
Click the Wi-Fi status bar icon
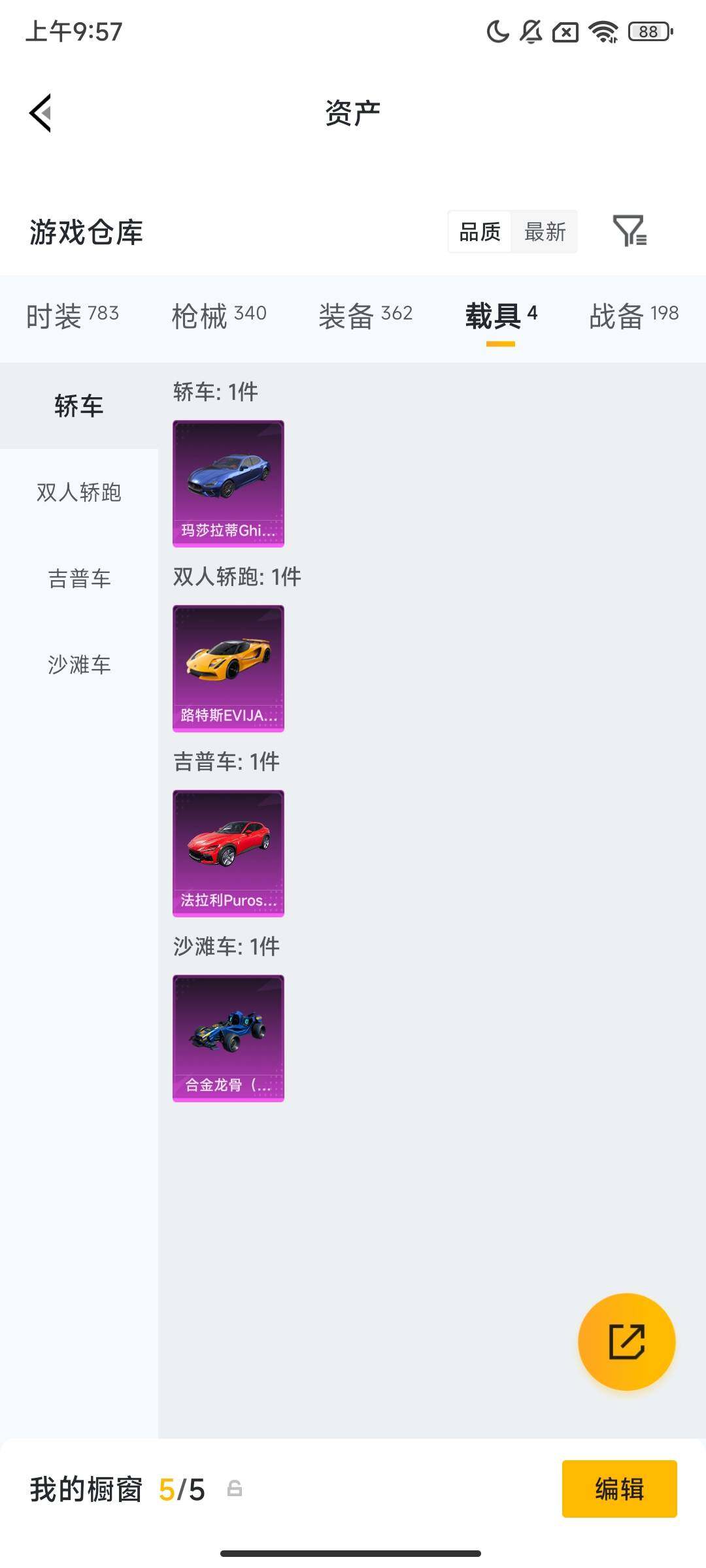click(x=602, y=33)
